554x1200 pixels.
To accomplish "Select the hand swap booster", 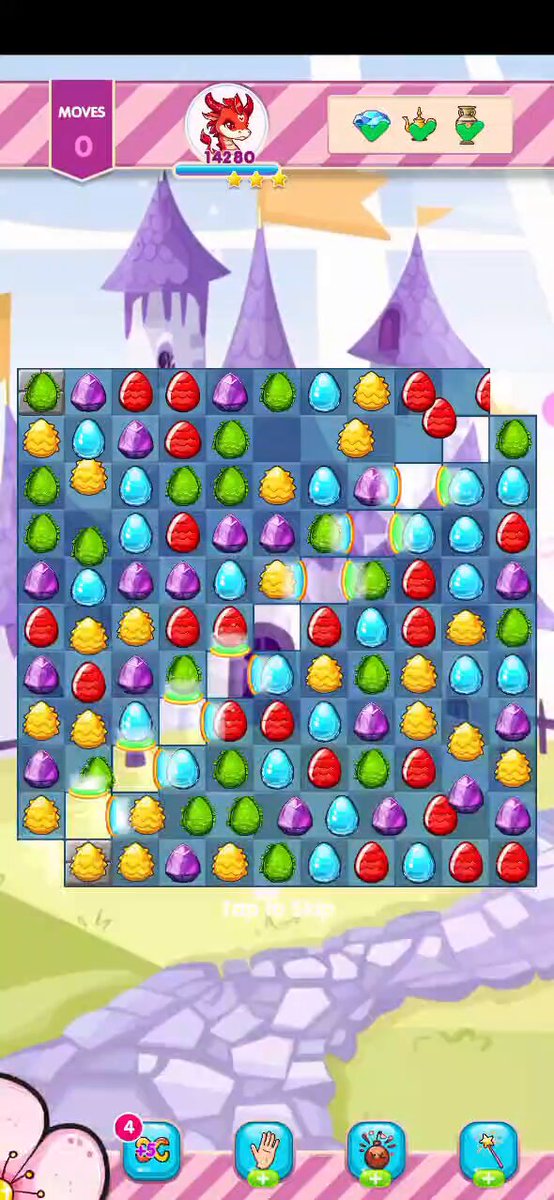I will [x=263, y=1153].
